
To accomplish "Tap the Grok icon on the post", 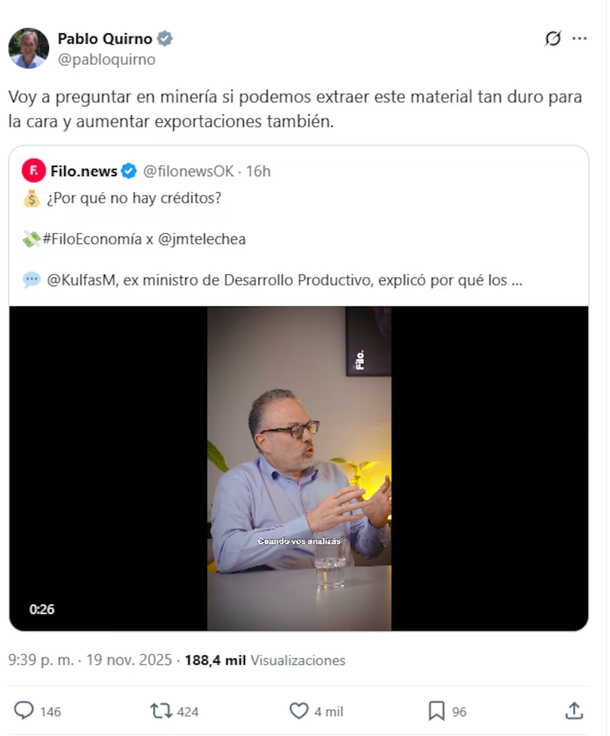I will point(552,39).
